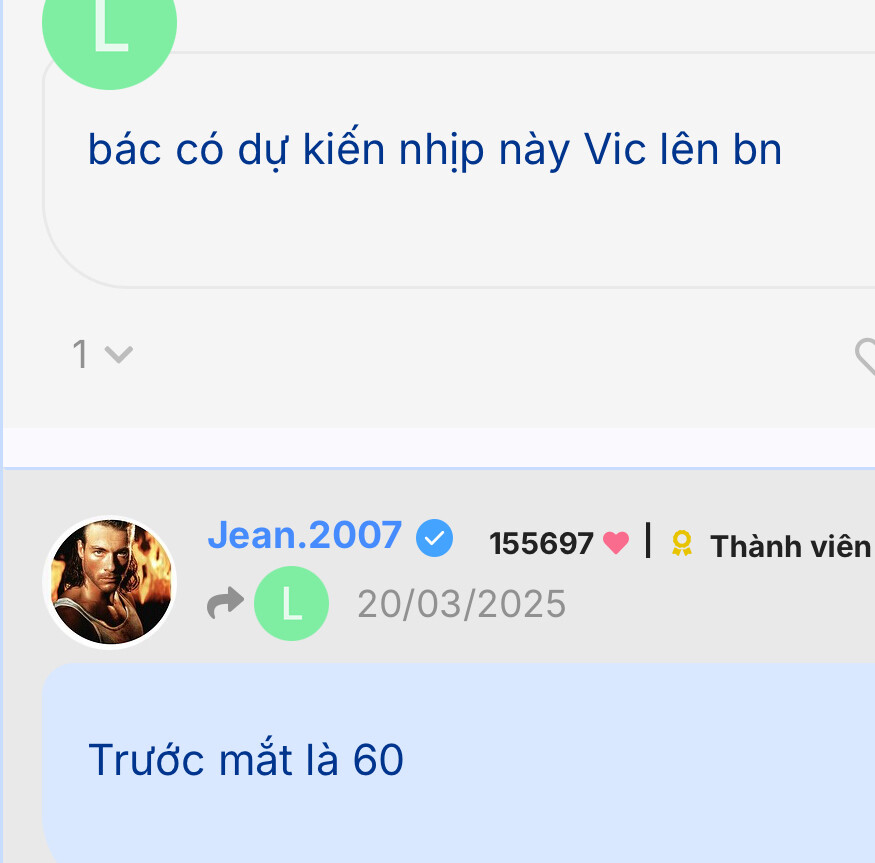Open the replied-to user L's avatar
The image size is (875, 863).
[x=291, y=604]
